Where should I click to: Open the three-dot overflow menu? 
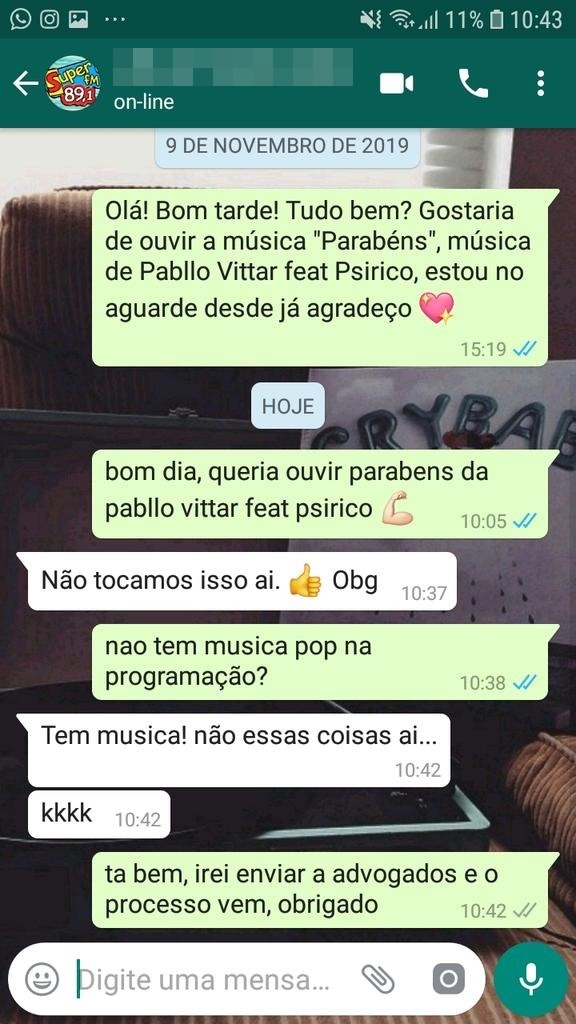[540, 84]
